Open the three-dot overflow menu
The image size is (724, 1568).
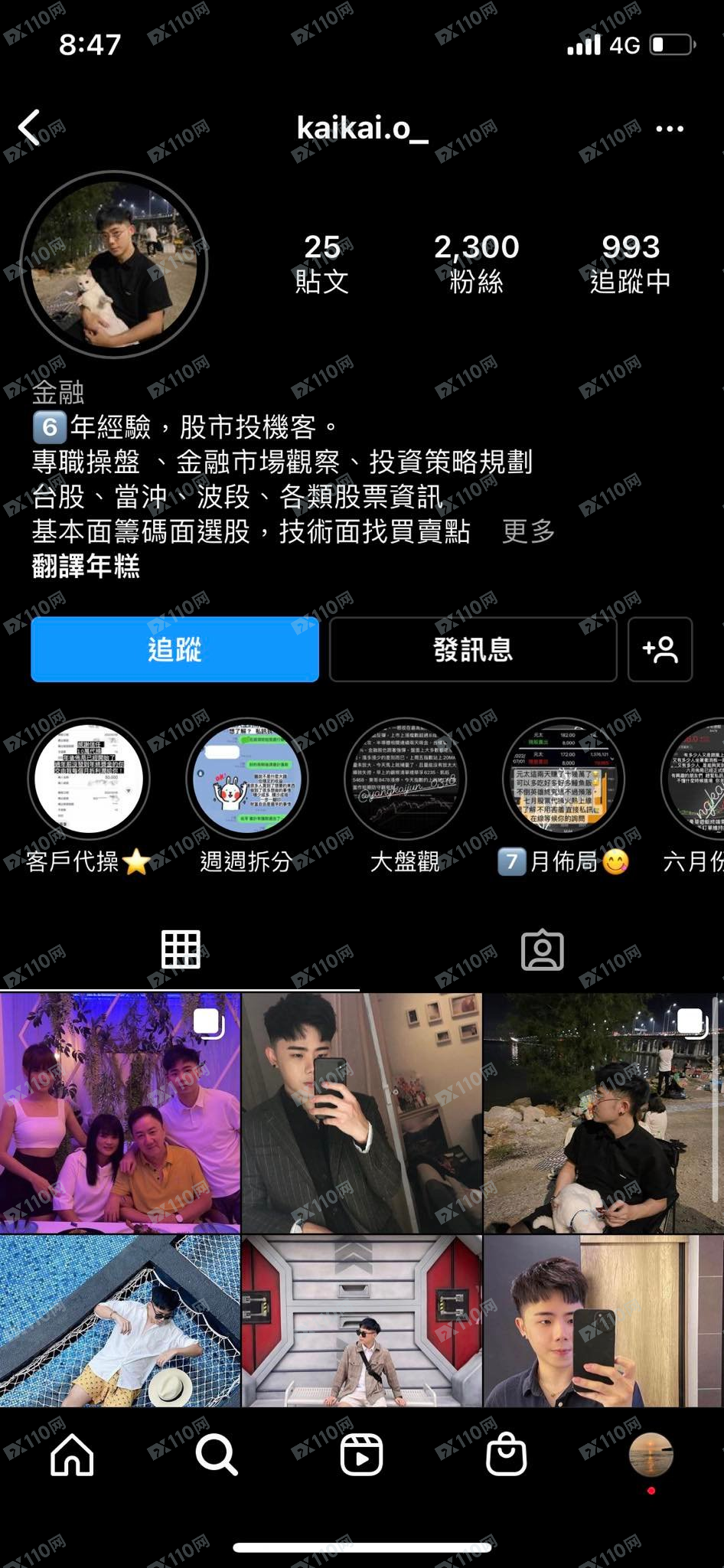pyautogui.click(x=669, y=129)
